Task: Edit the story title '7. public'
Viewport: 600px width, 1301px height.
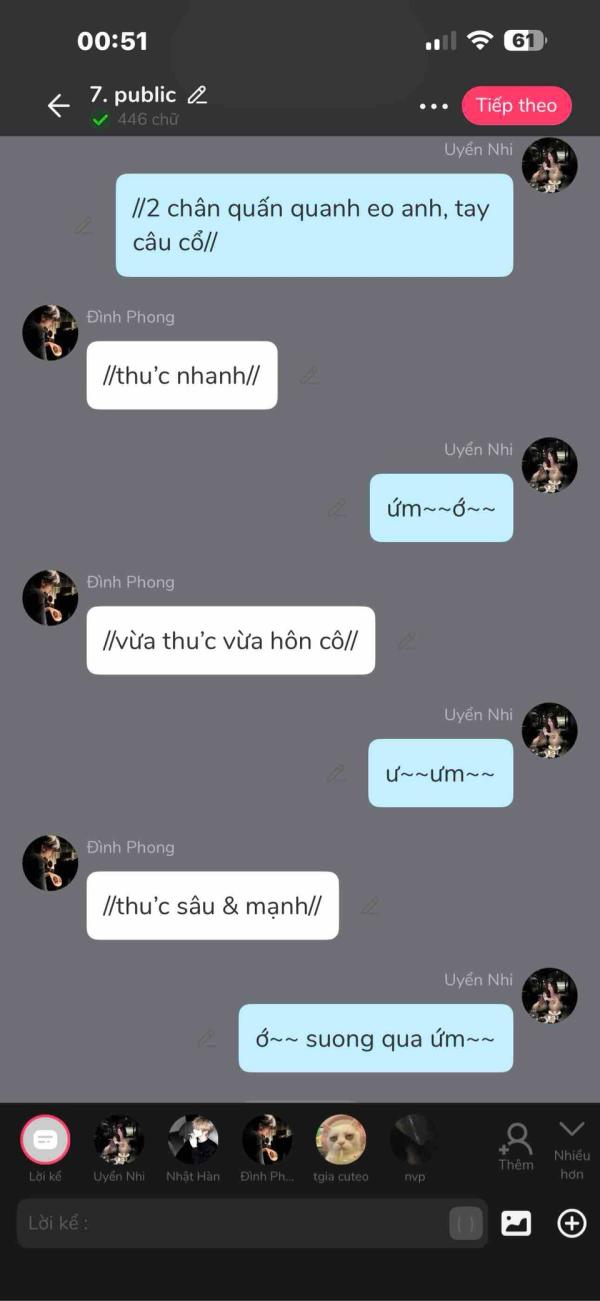Action: (x=198, y=95)
